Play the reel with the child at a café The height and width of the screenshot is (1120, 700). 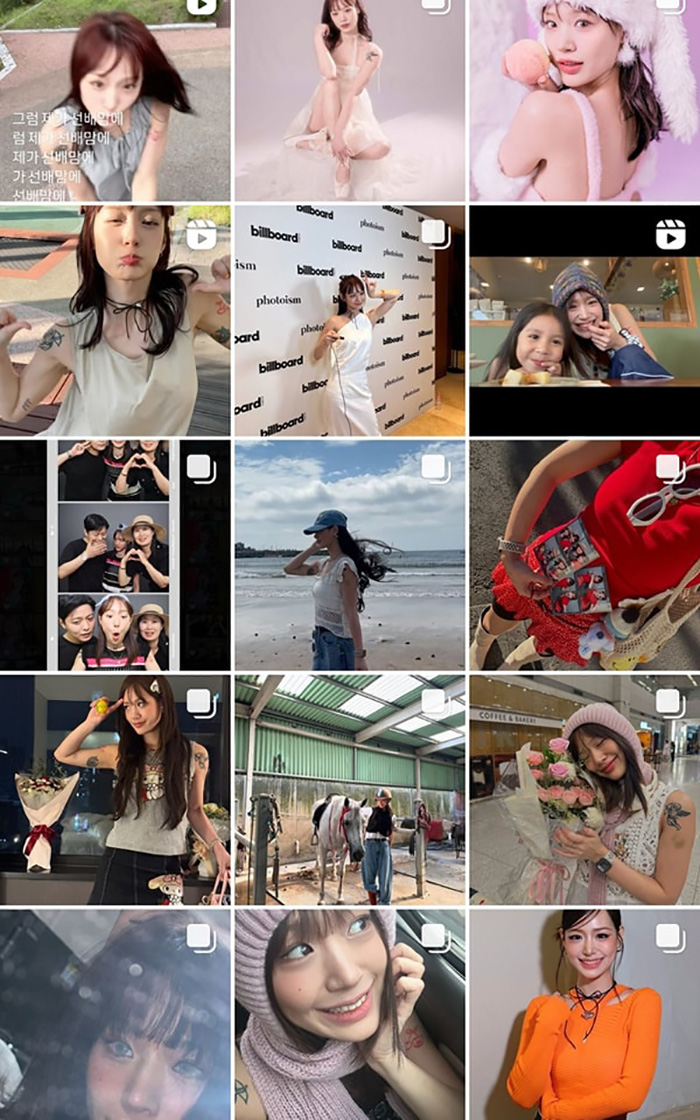click(x=584, y=320)
